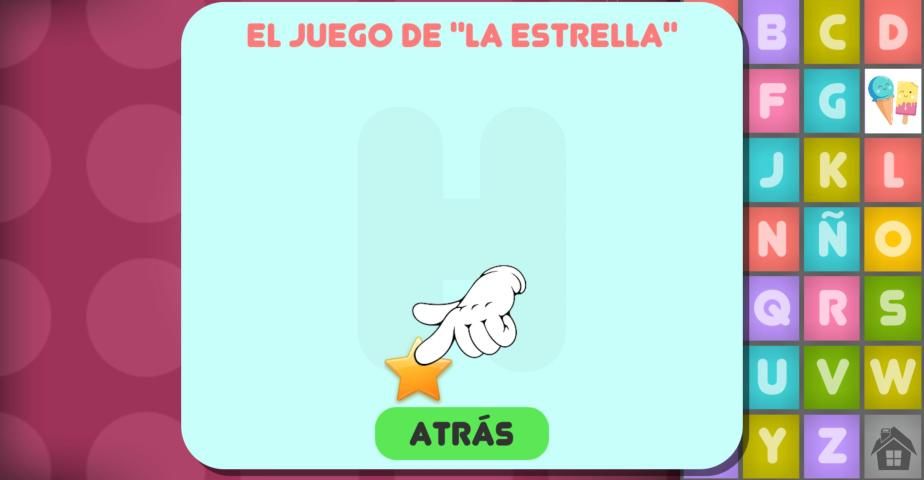Select the letter Q tile
The width and height of the screenshot is (924, 480).
772,308
